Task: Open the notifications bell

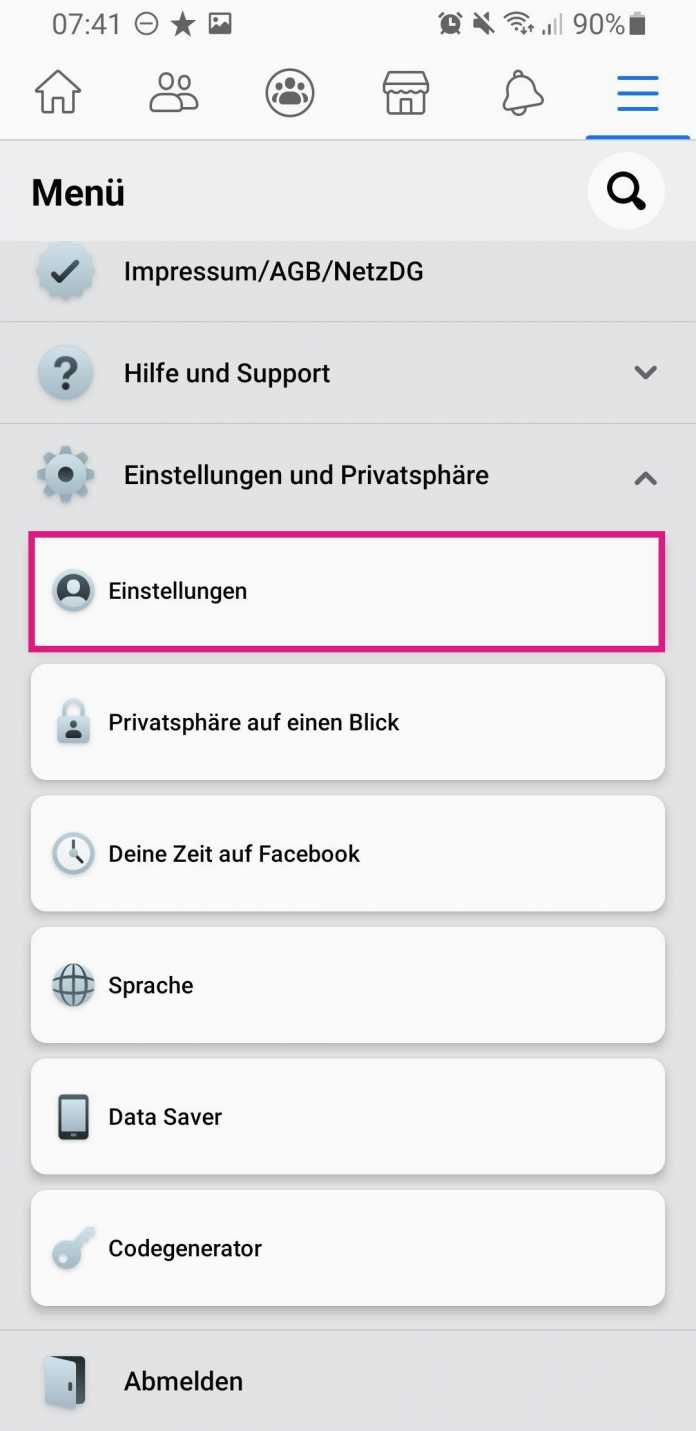Action: pyautogui.click(x=522, y=94)
